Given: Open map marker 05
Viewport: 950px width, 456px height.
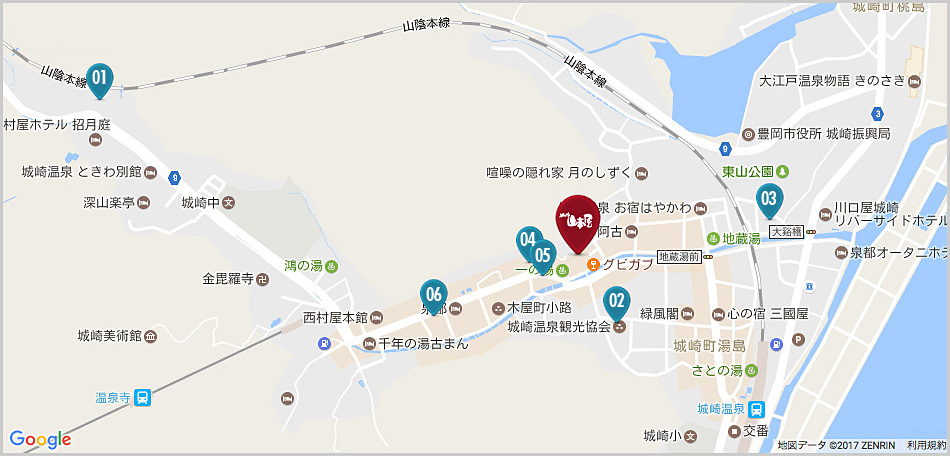Looking at the screenshot, I should [544, 255].
